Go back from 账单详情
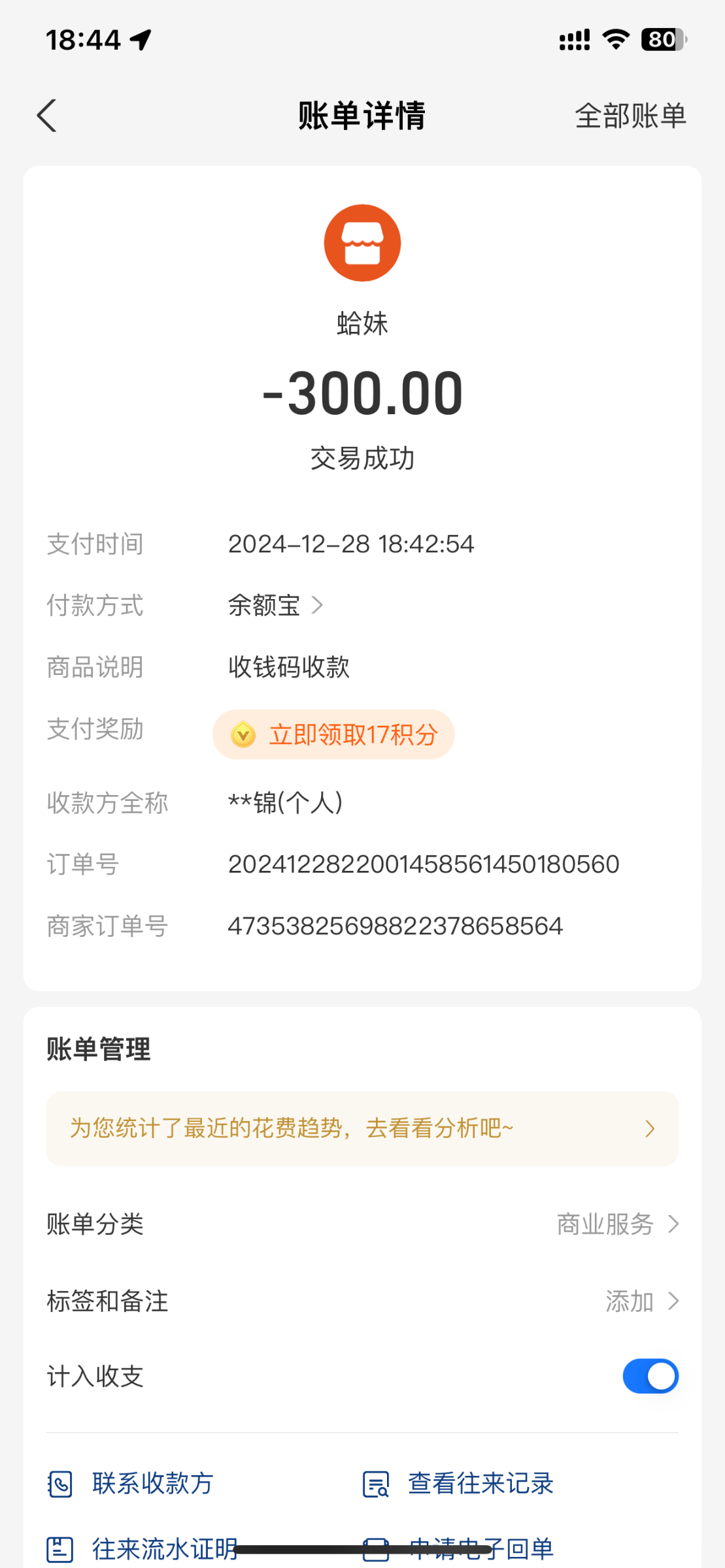The width and height of the screenshot is (725, 1568). (47, 116)
